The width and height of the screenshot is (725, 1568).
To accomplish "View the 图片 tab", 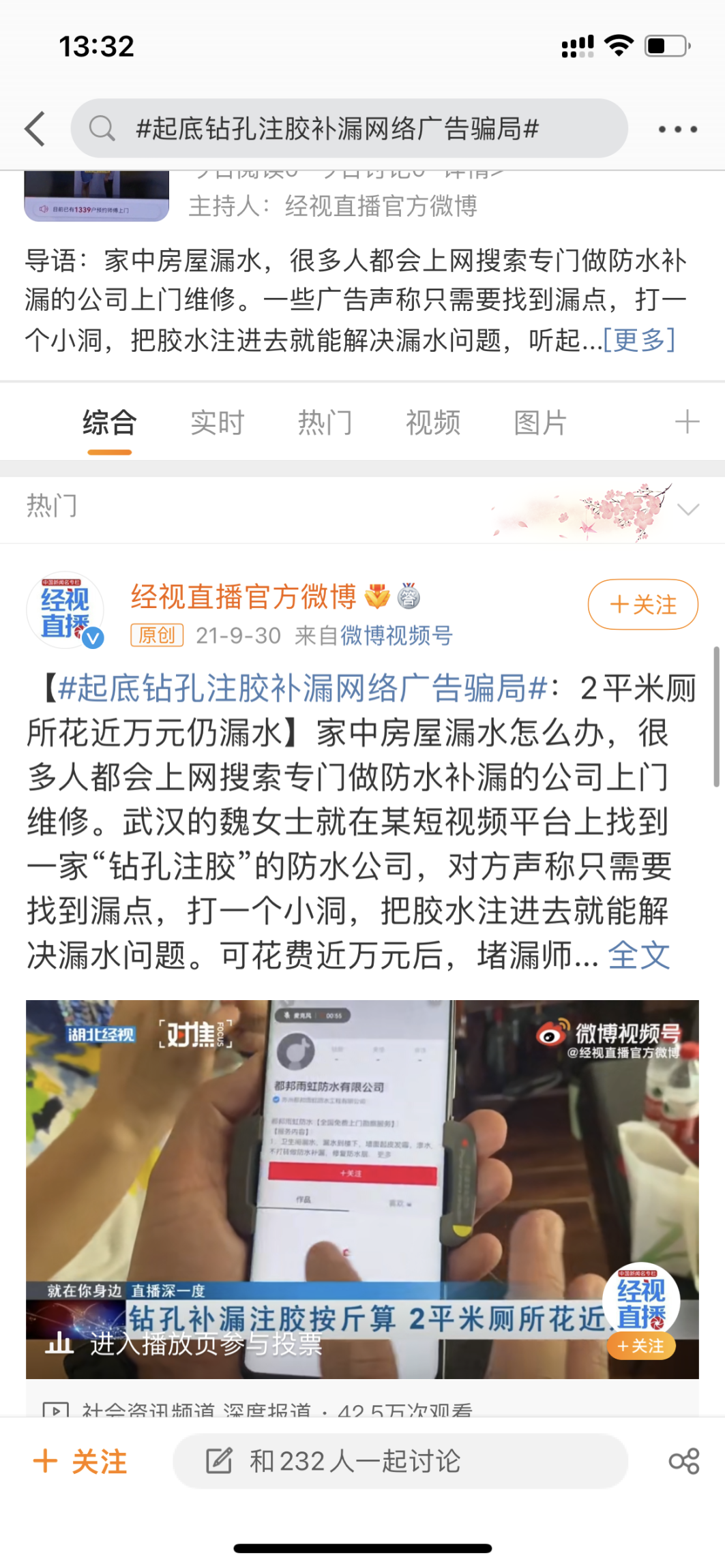I will (540, 423).
